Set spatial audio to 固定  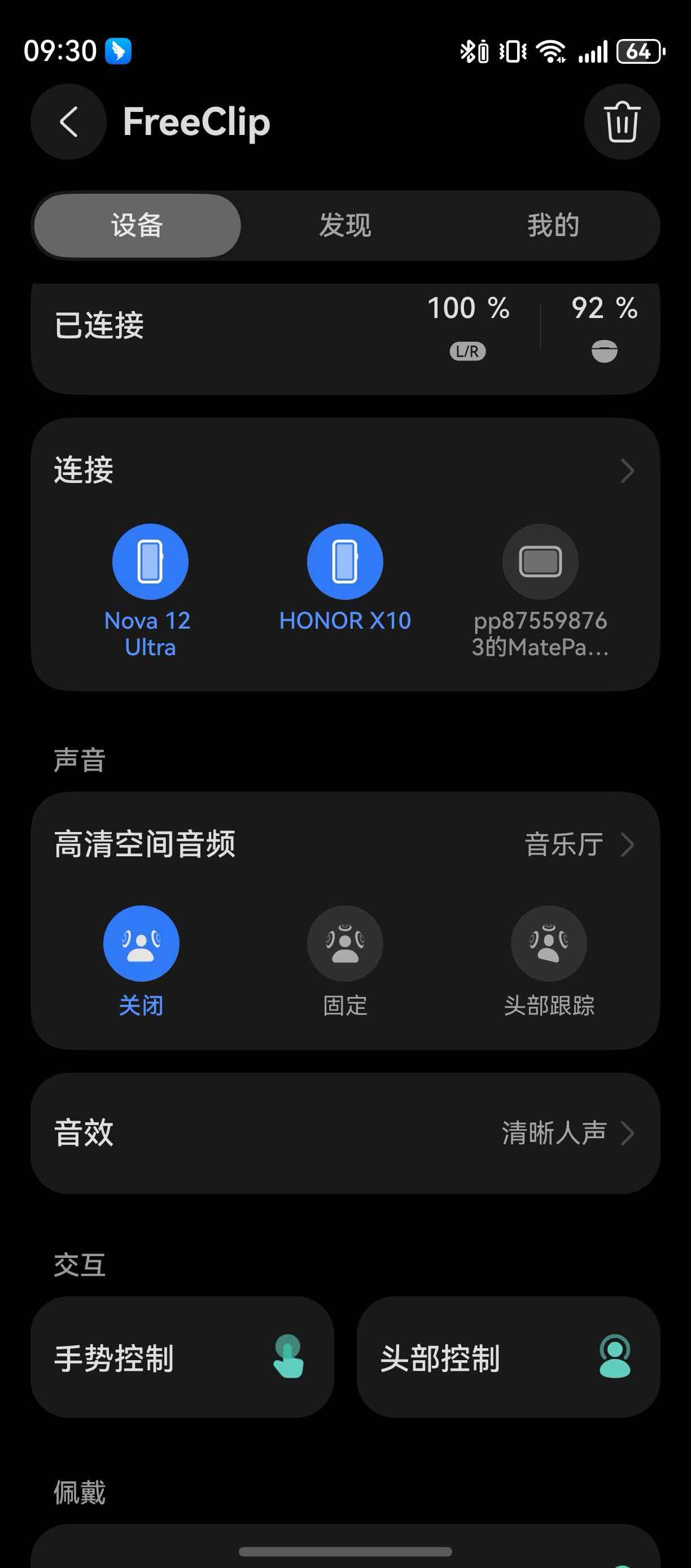pyautogui.click(x=345, y=943)
